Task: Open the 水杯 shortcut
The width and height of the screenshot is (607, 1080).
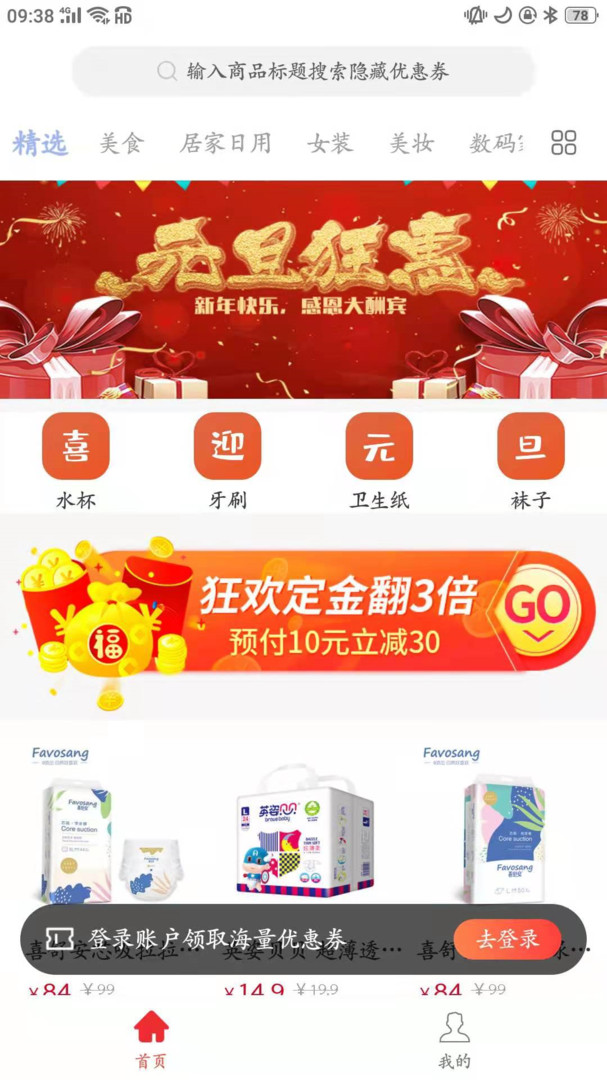Action: click(x=76, y=460)
